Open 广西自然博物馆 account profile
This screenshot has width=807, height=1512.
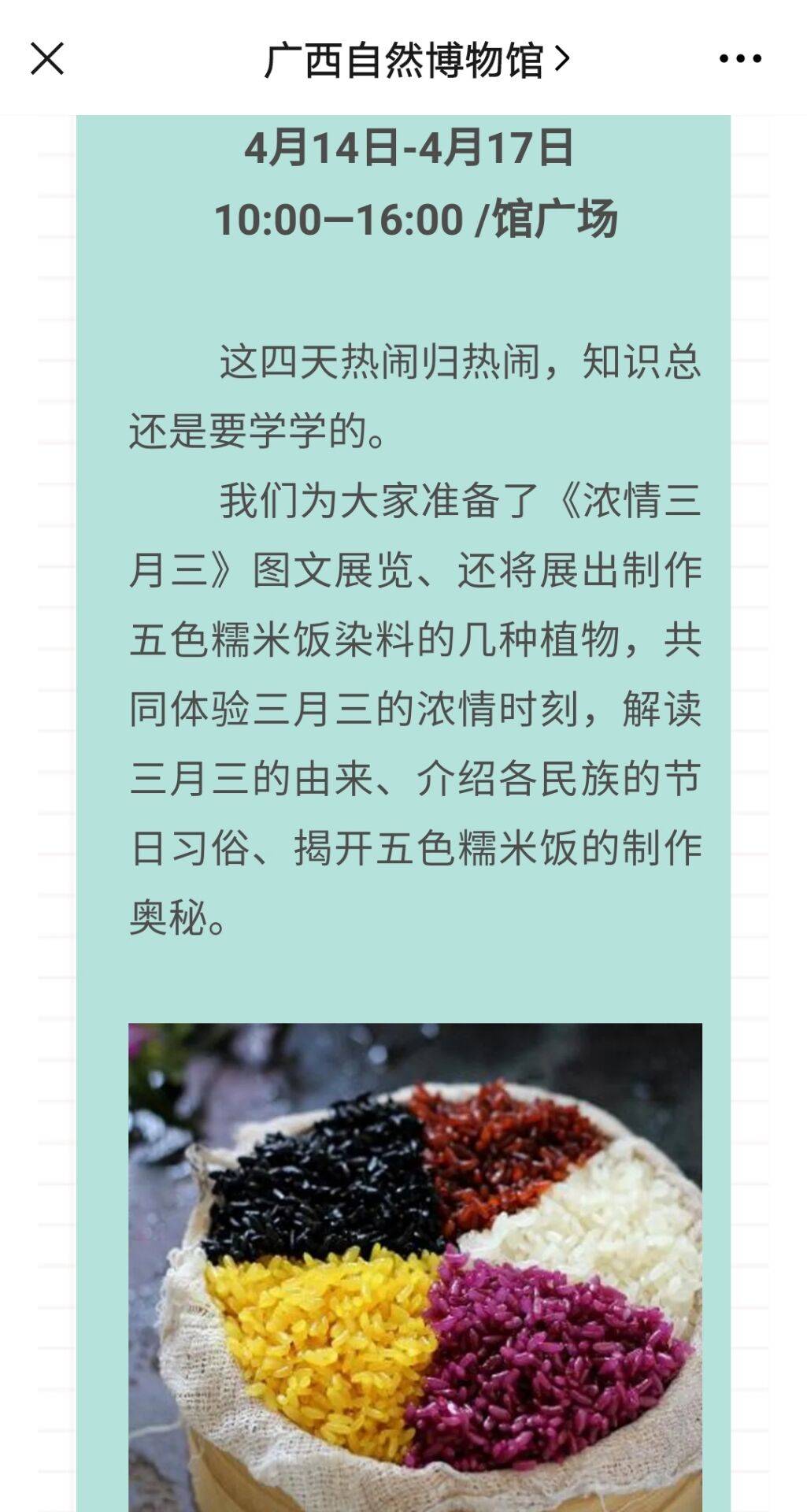416,60
